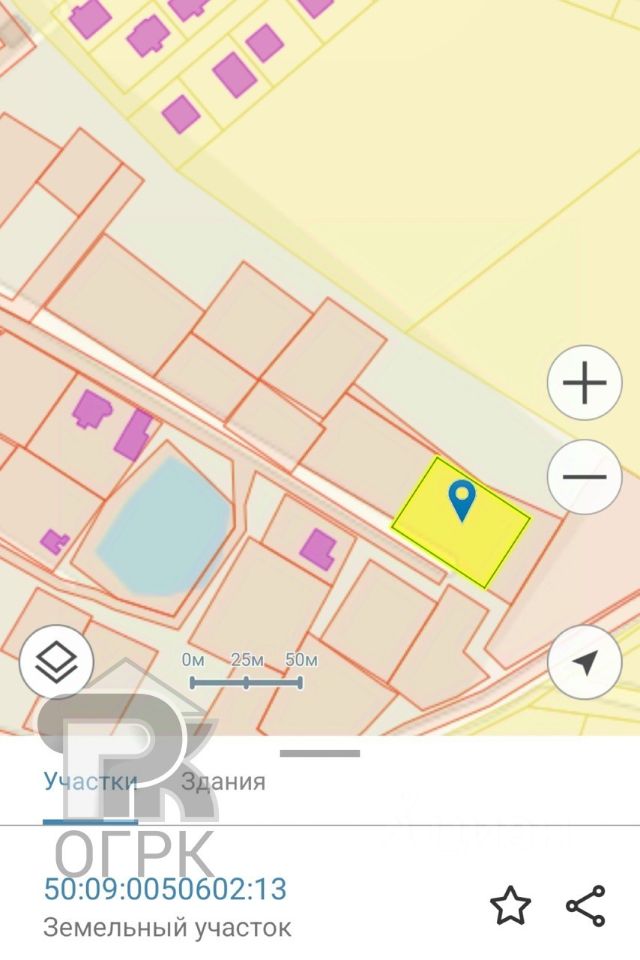Zoom in on the map

585,383
